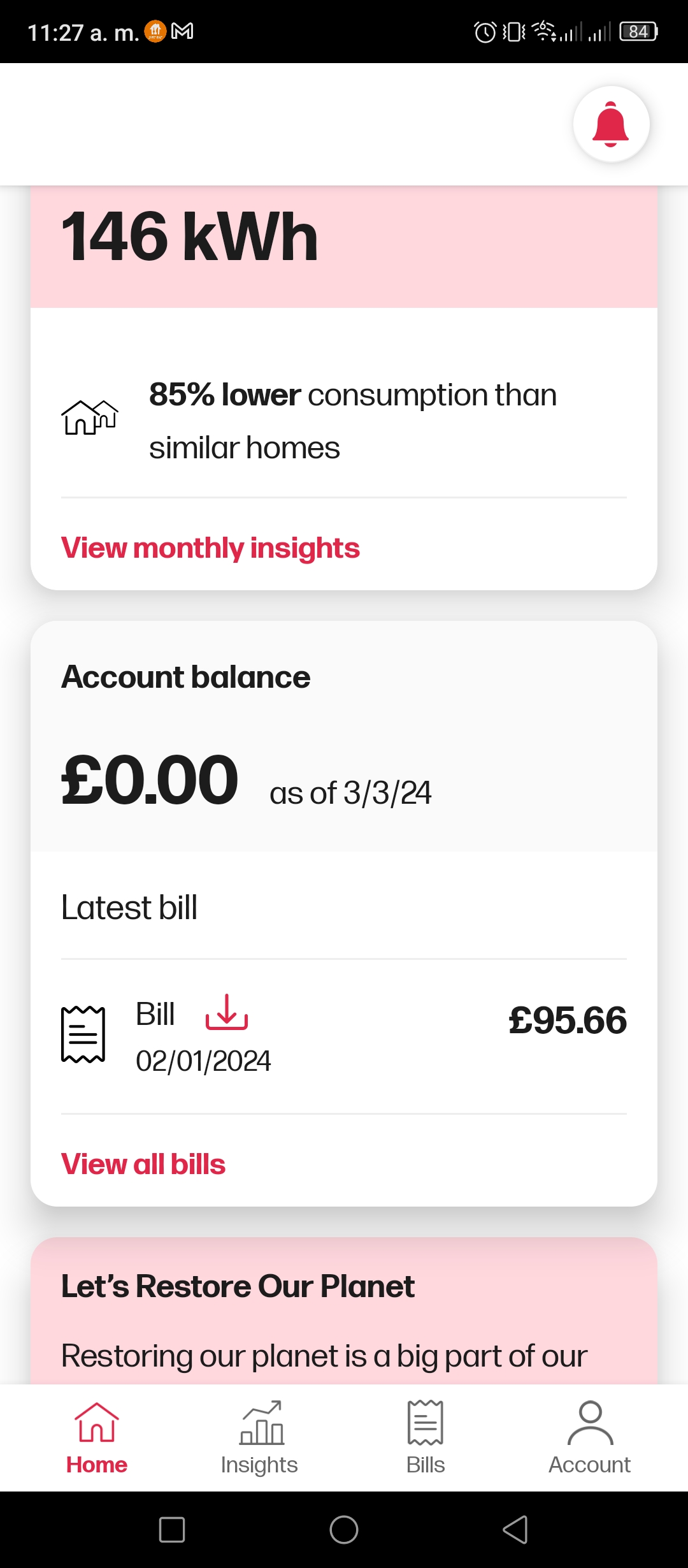Switch to the Insights tab

pyautogui.click(x=259, y=1438)
